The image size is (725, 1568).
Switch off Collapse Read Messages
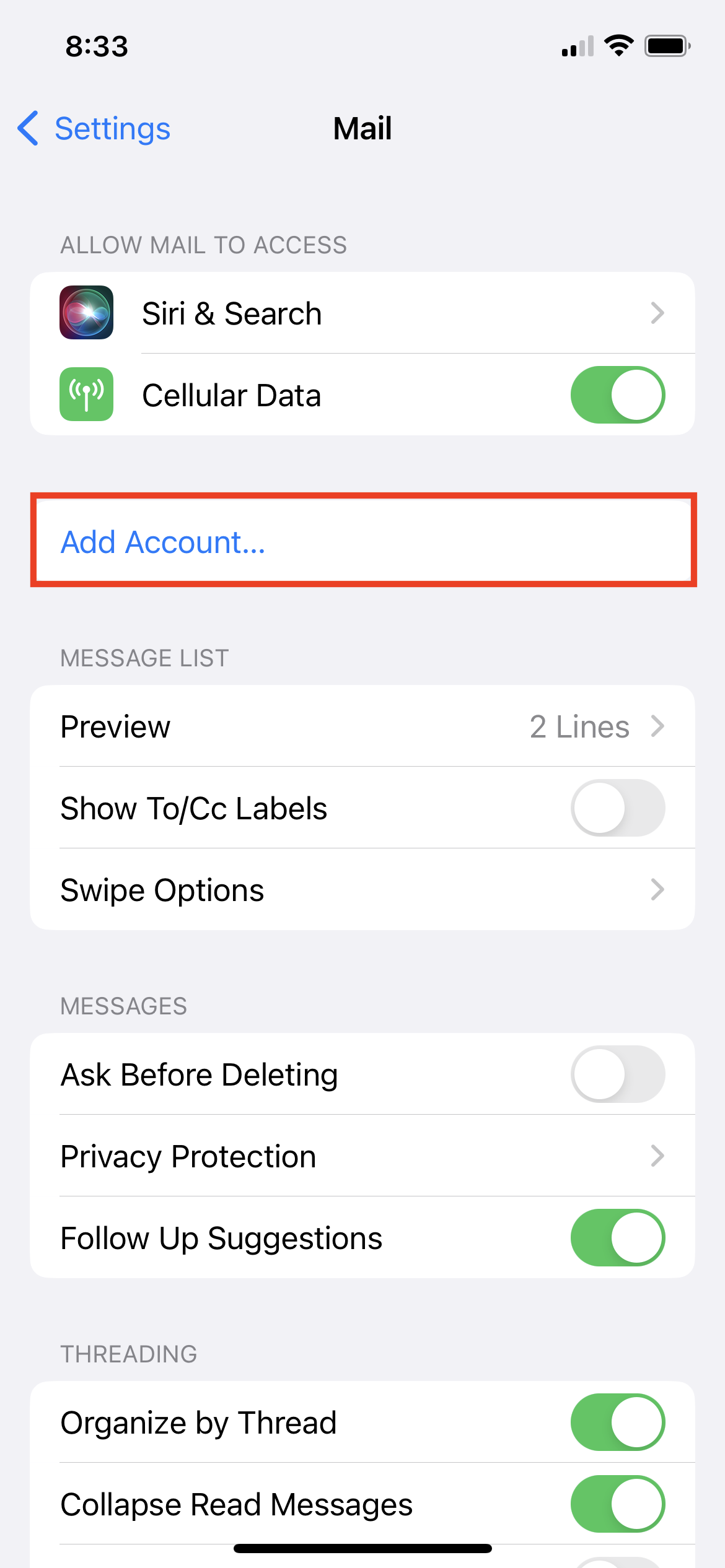(618, 1504)
